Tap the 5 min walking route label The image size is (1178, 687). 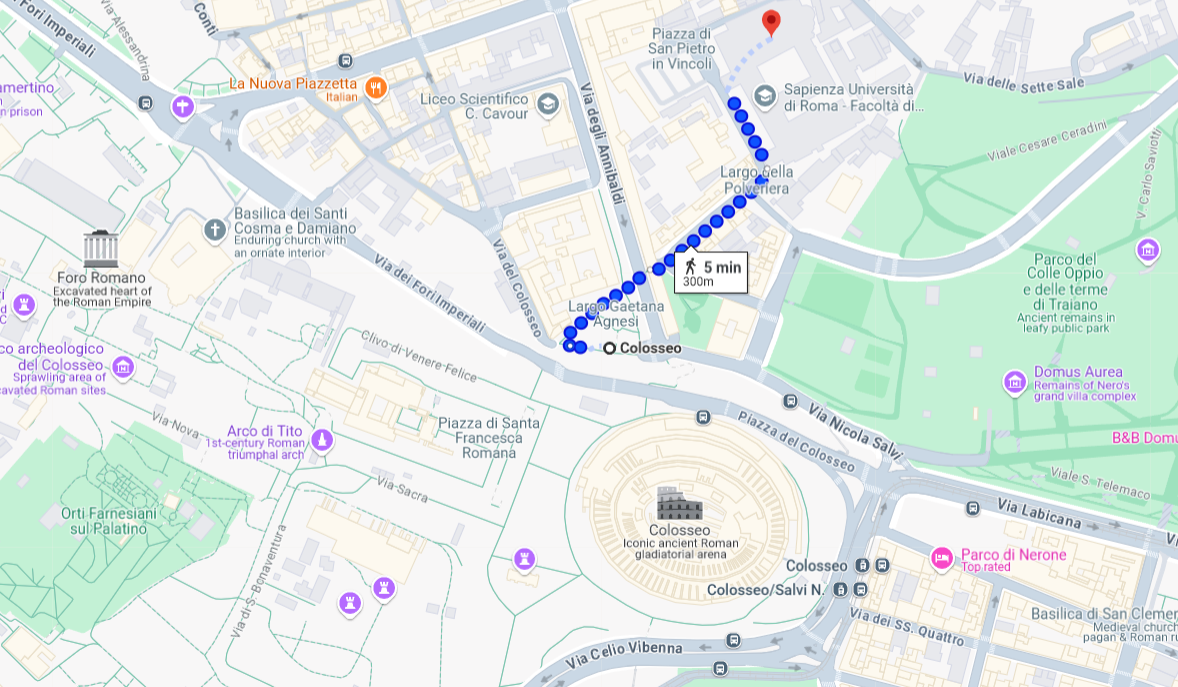coord(711,272)
